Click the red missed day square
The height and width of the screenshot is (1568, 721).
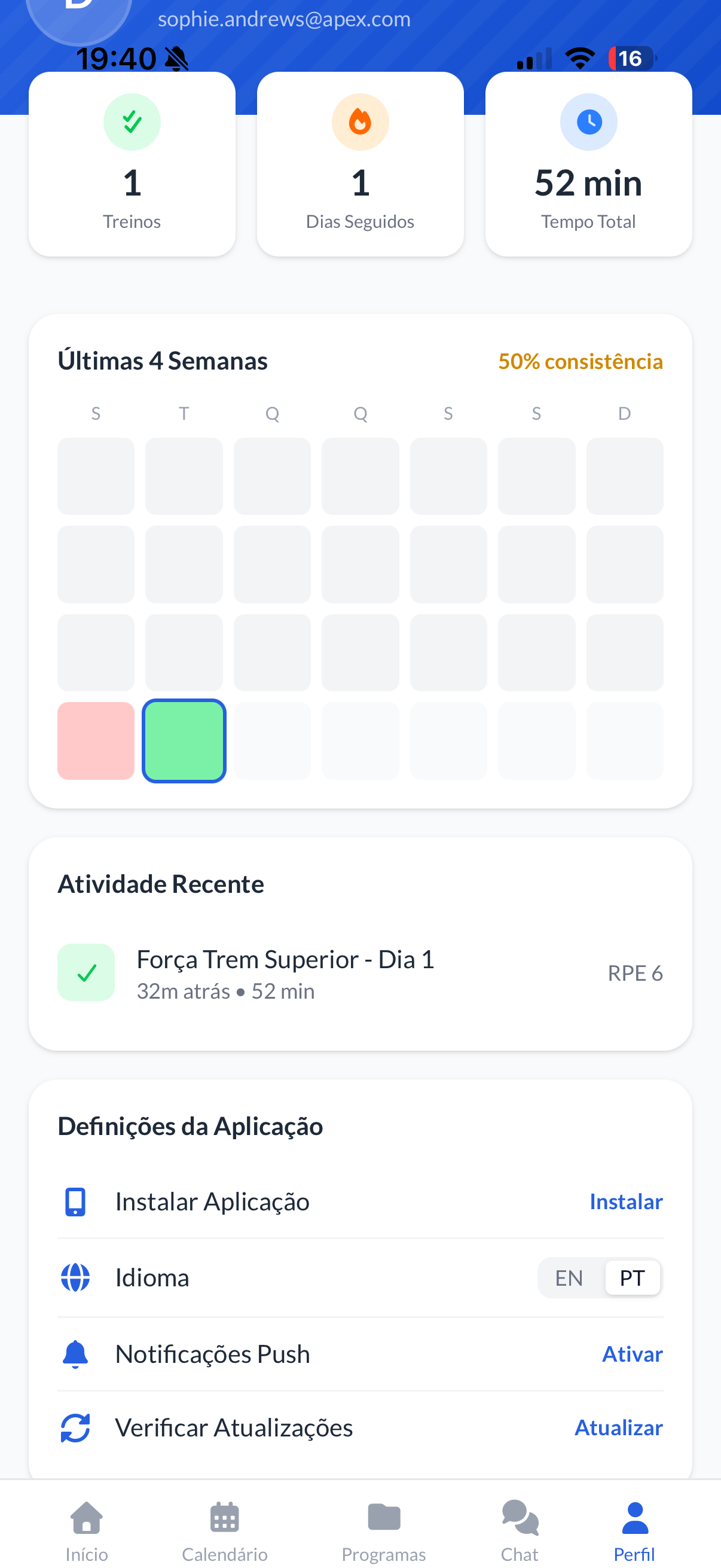click(96, 741)
